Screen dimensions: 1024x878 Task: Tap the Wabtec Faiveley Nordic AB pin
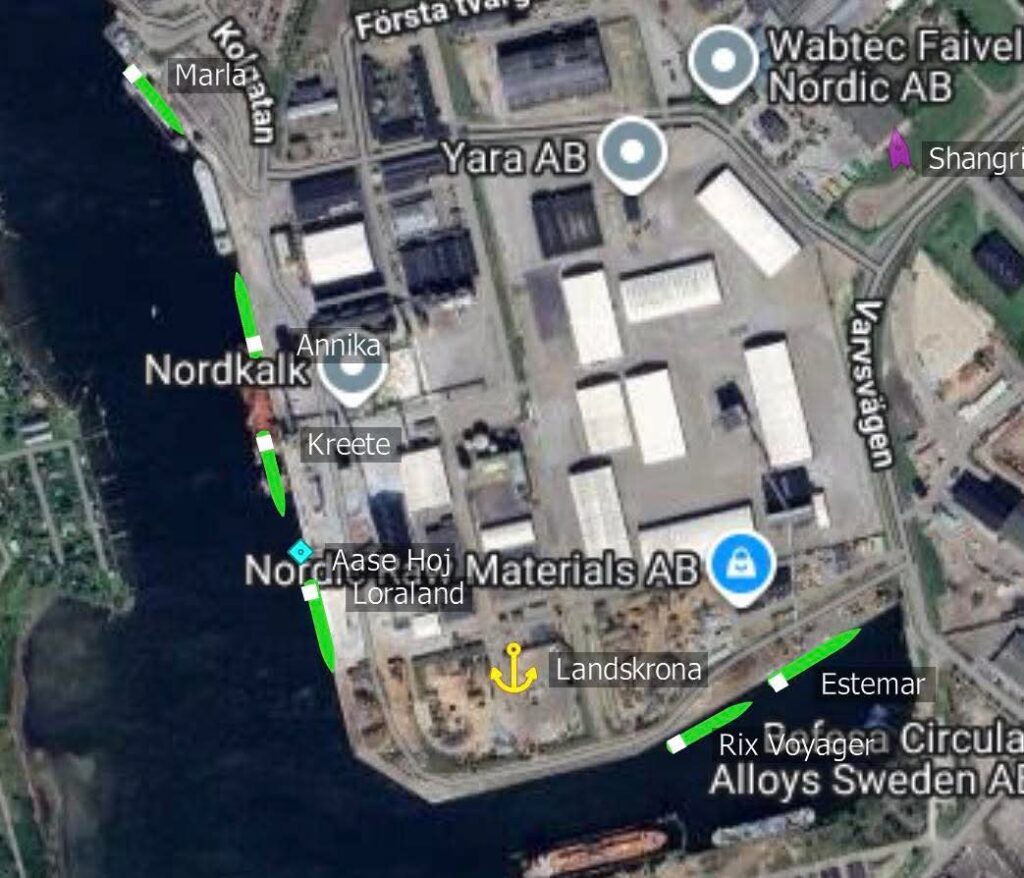724,62
